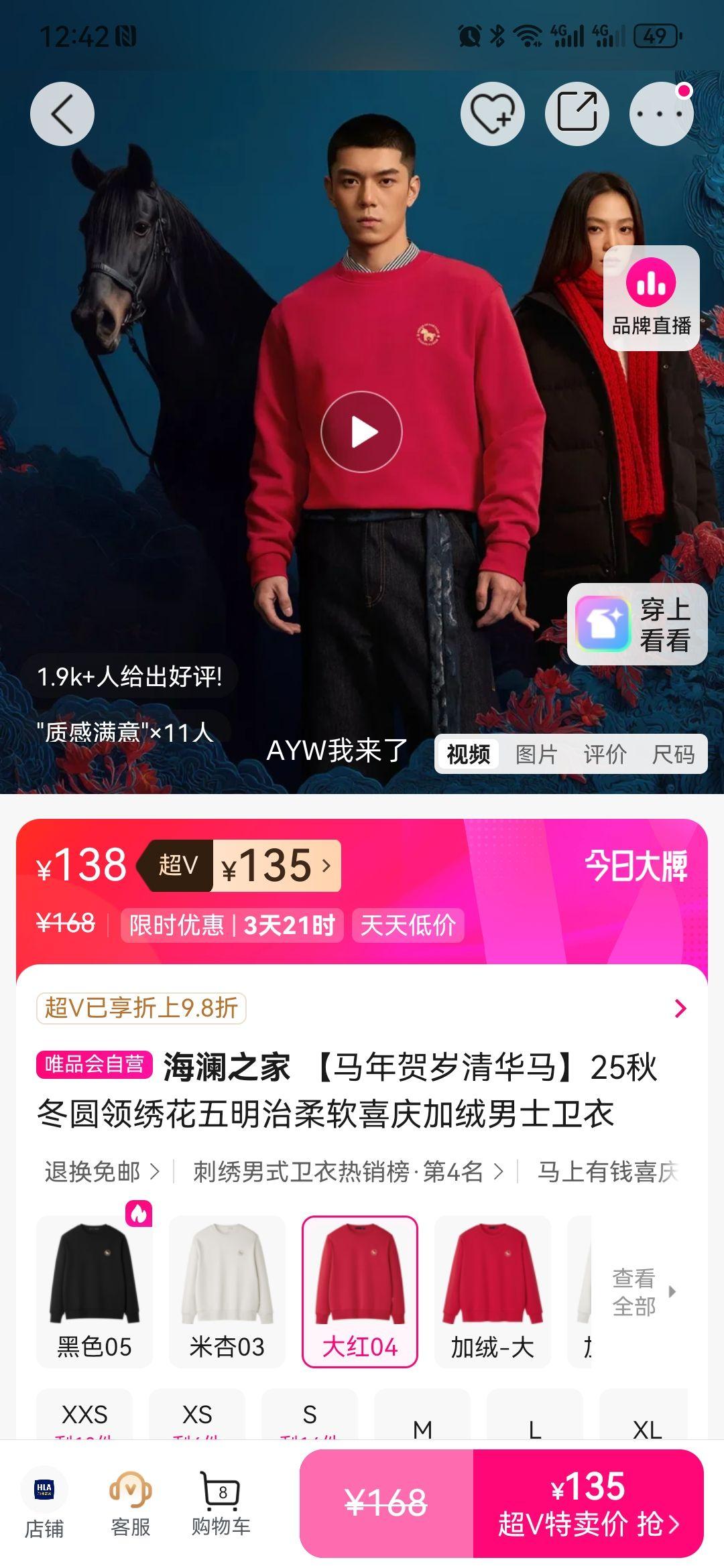
Task: Open the 尺码 size chart tab
Action: coord(674,753)
